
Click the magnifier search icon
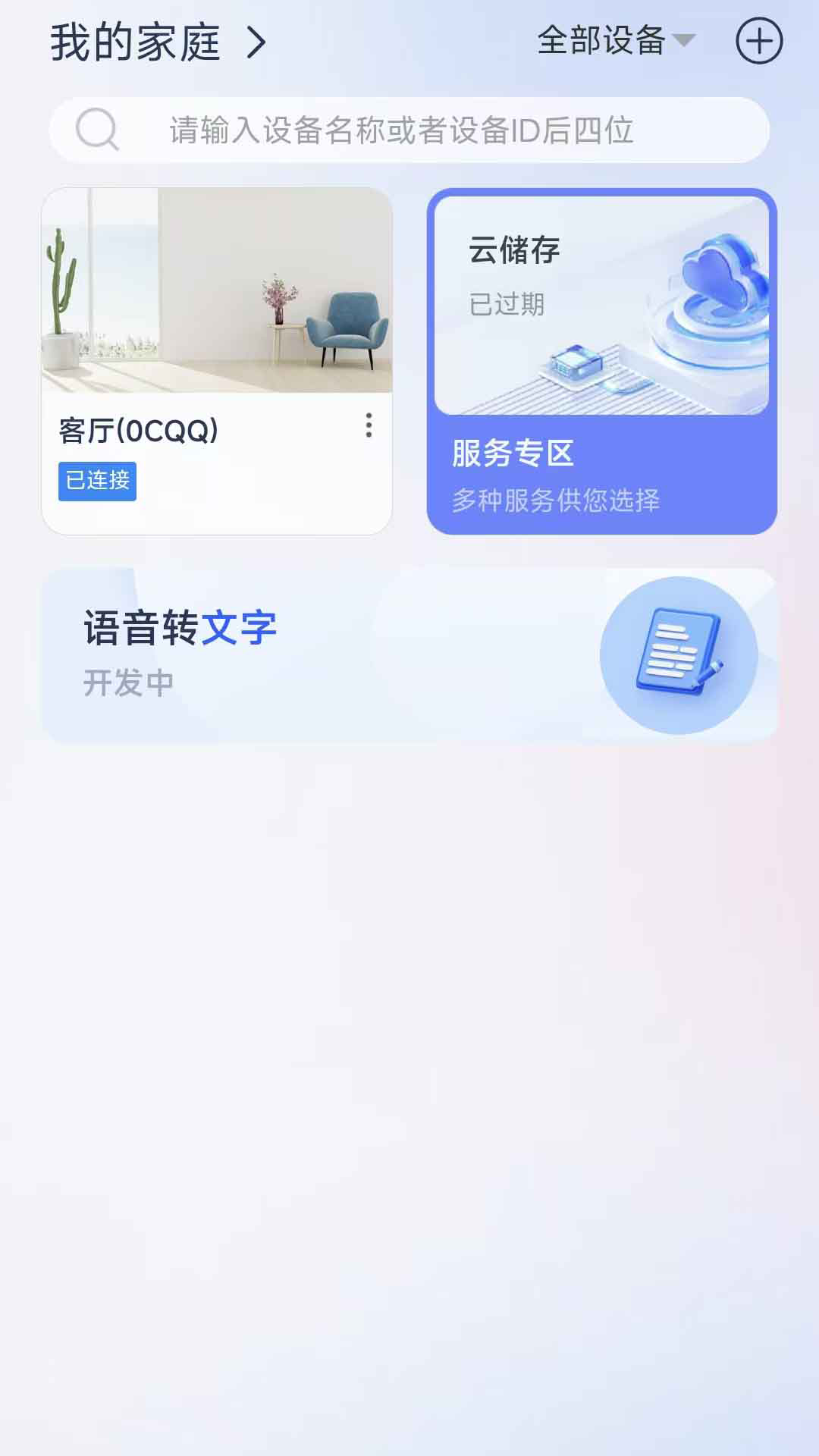pos(97,130)
